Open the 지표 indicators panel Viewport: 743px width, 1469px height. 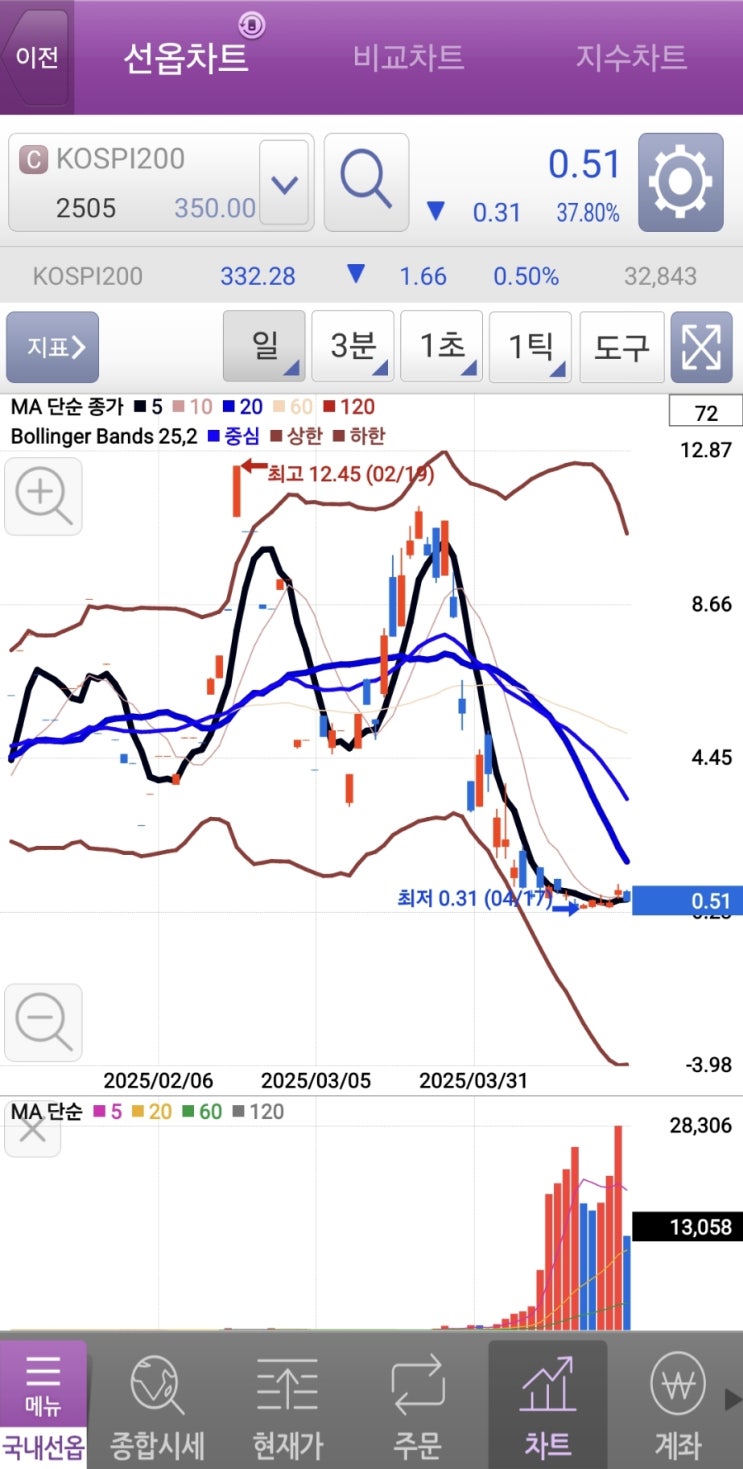click(x=52, y=347)
